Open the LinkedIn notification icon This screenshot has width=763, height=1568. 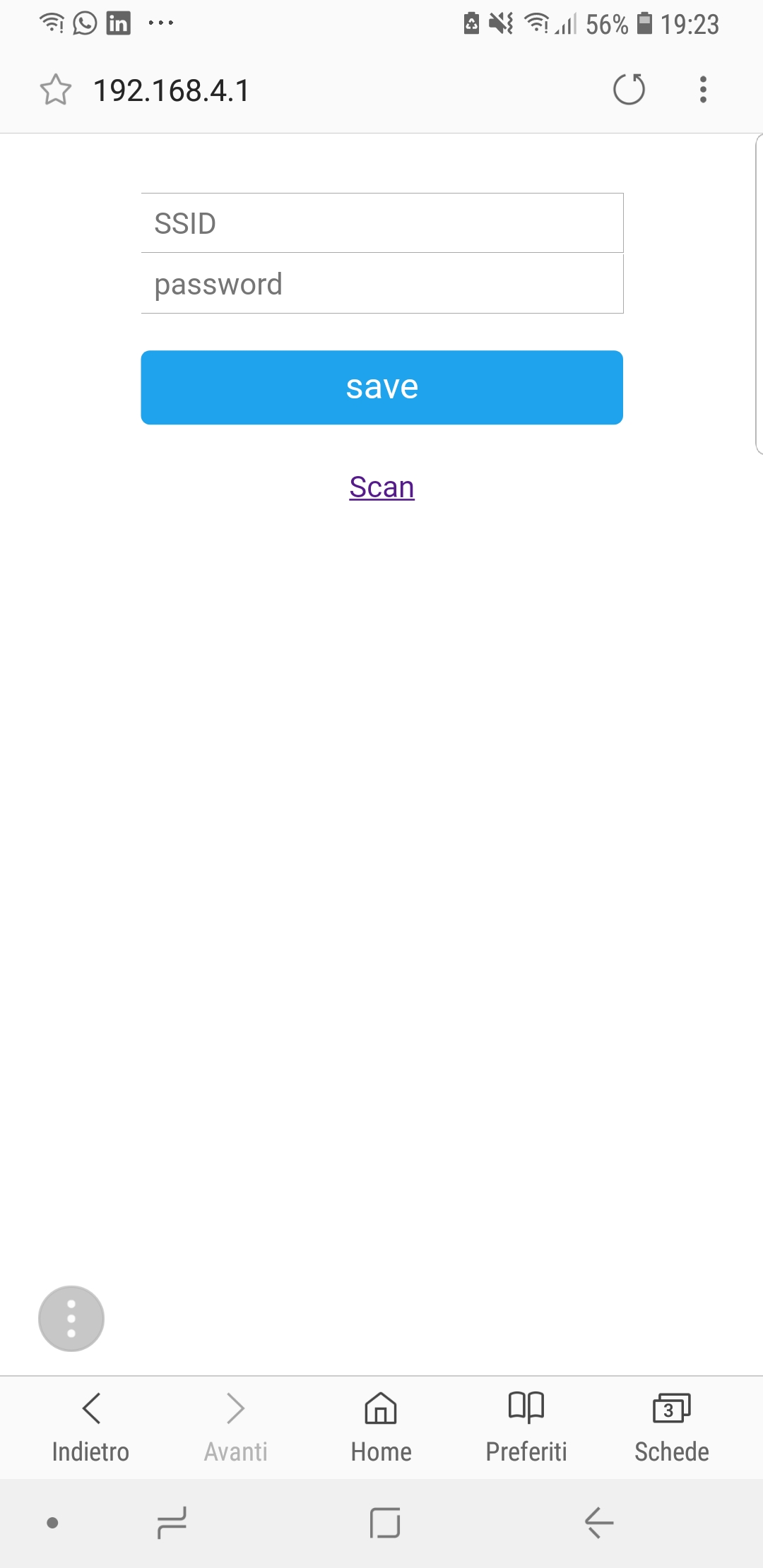coord(119,23)
